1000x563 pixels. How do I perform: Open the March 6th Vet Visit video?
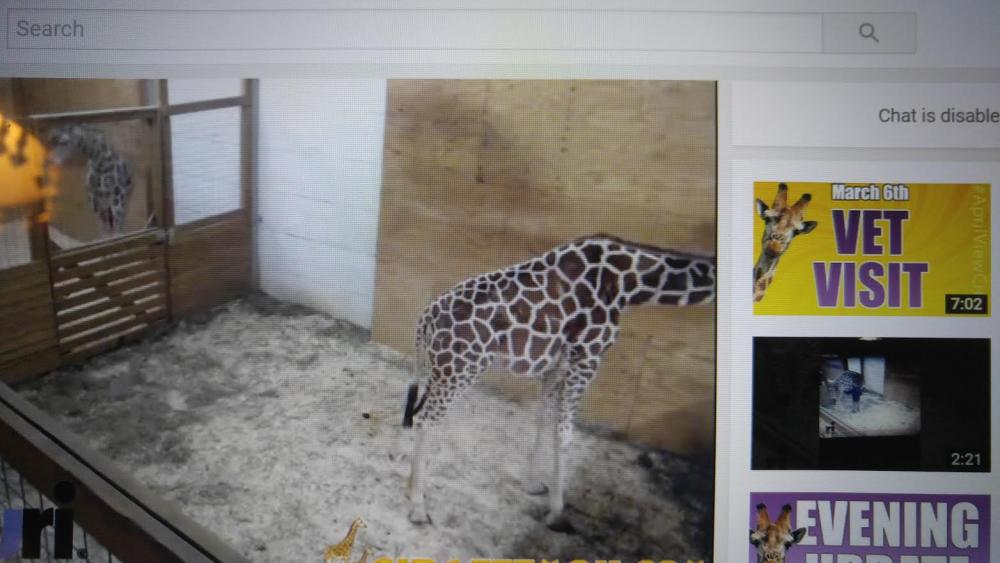point(871,248)
